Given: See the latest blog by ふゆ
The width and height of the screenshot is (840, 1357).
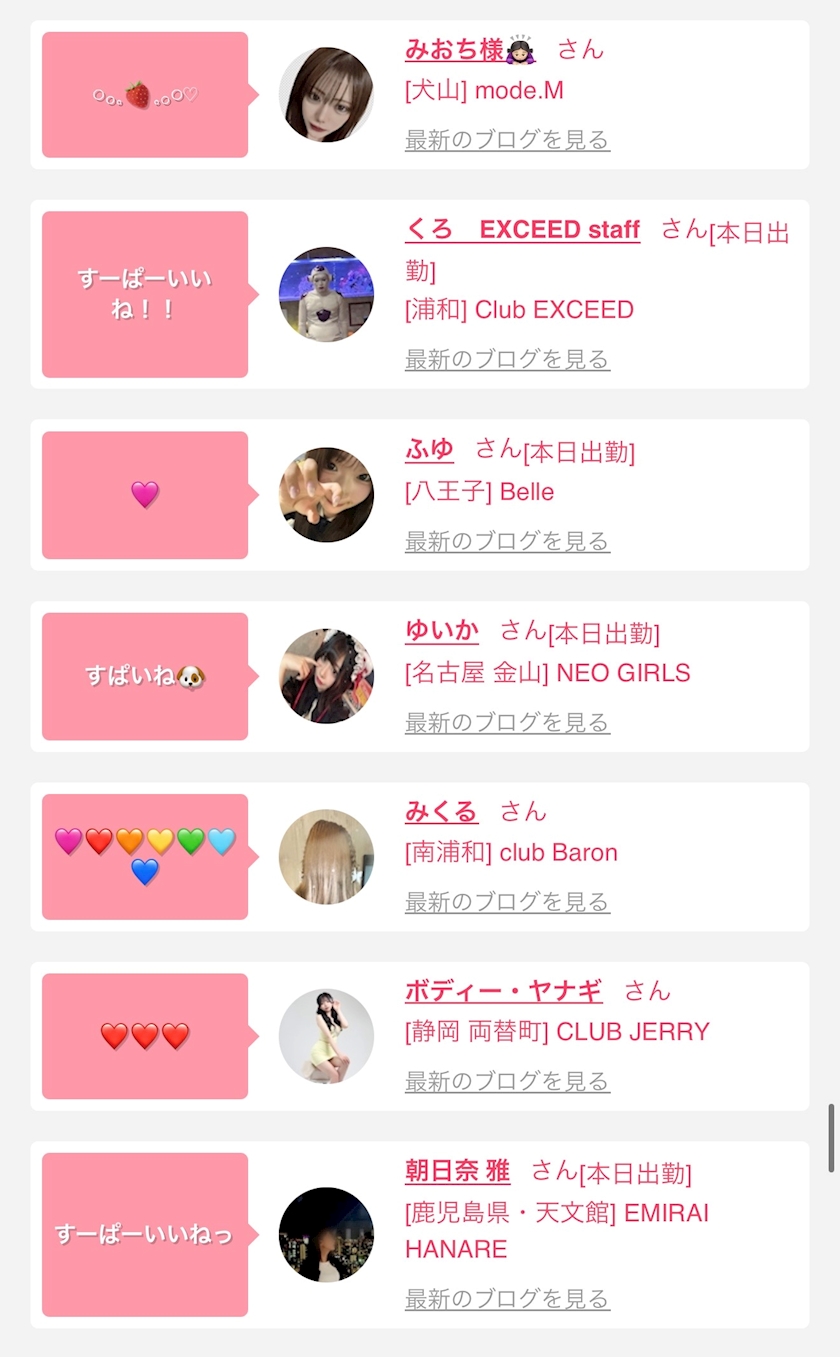Looking at the screenshot, I should click(507, 541).
